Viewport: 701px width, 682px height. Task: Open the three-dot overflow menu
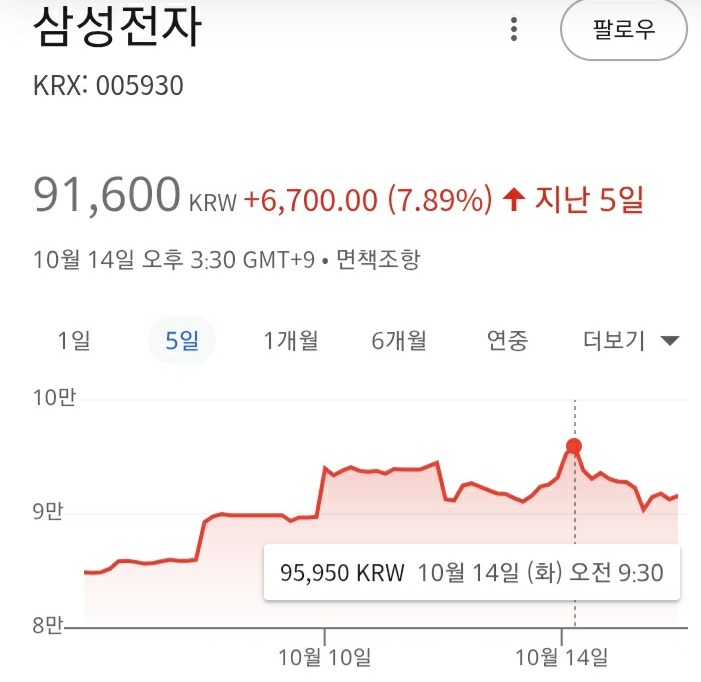tap(514, 29)
